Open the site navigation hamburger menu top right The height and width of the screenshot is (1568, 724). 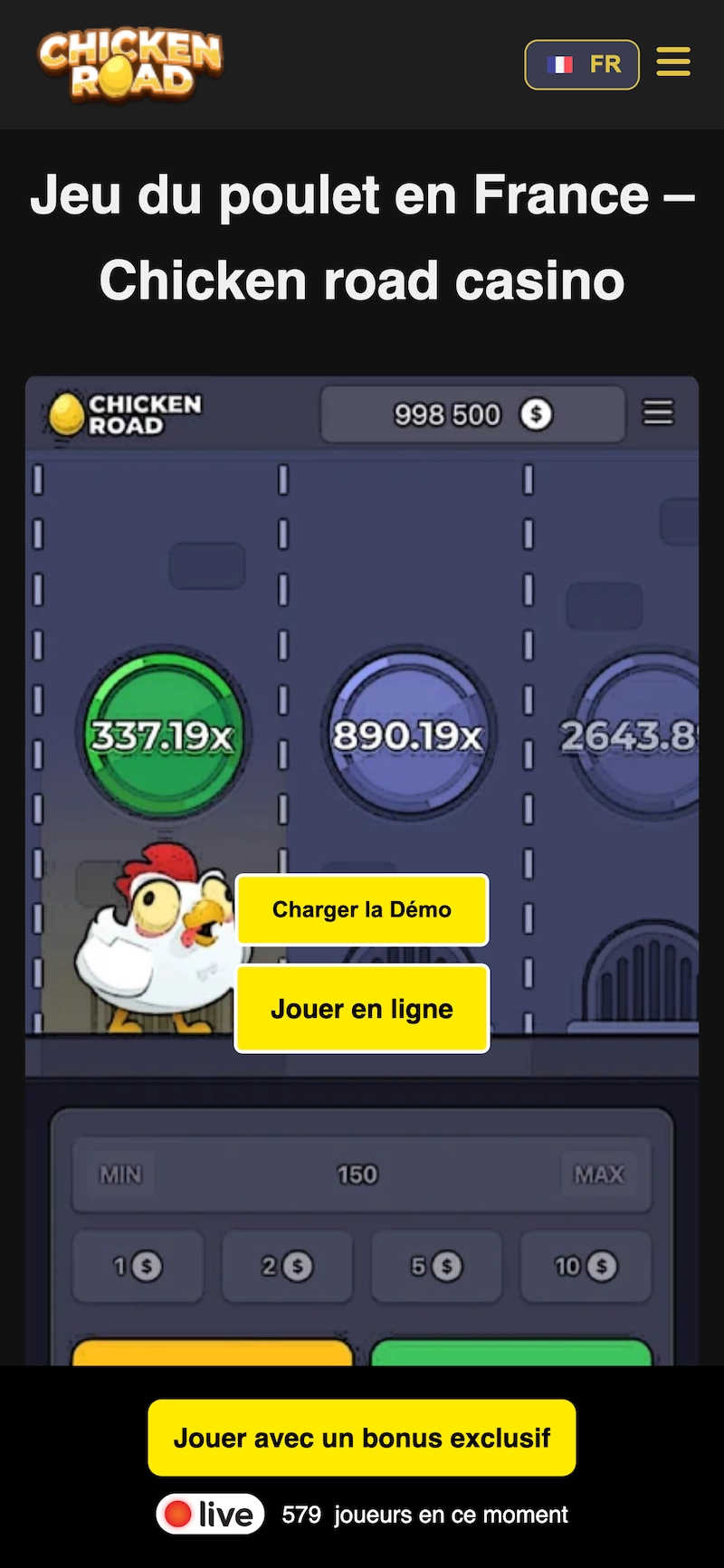pyautogui.click(x=673, y=62)
